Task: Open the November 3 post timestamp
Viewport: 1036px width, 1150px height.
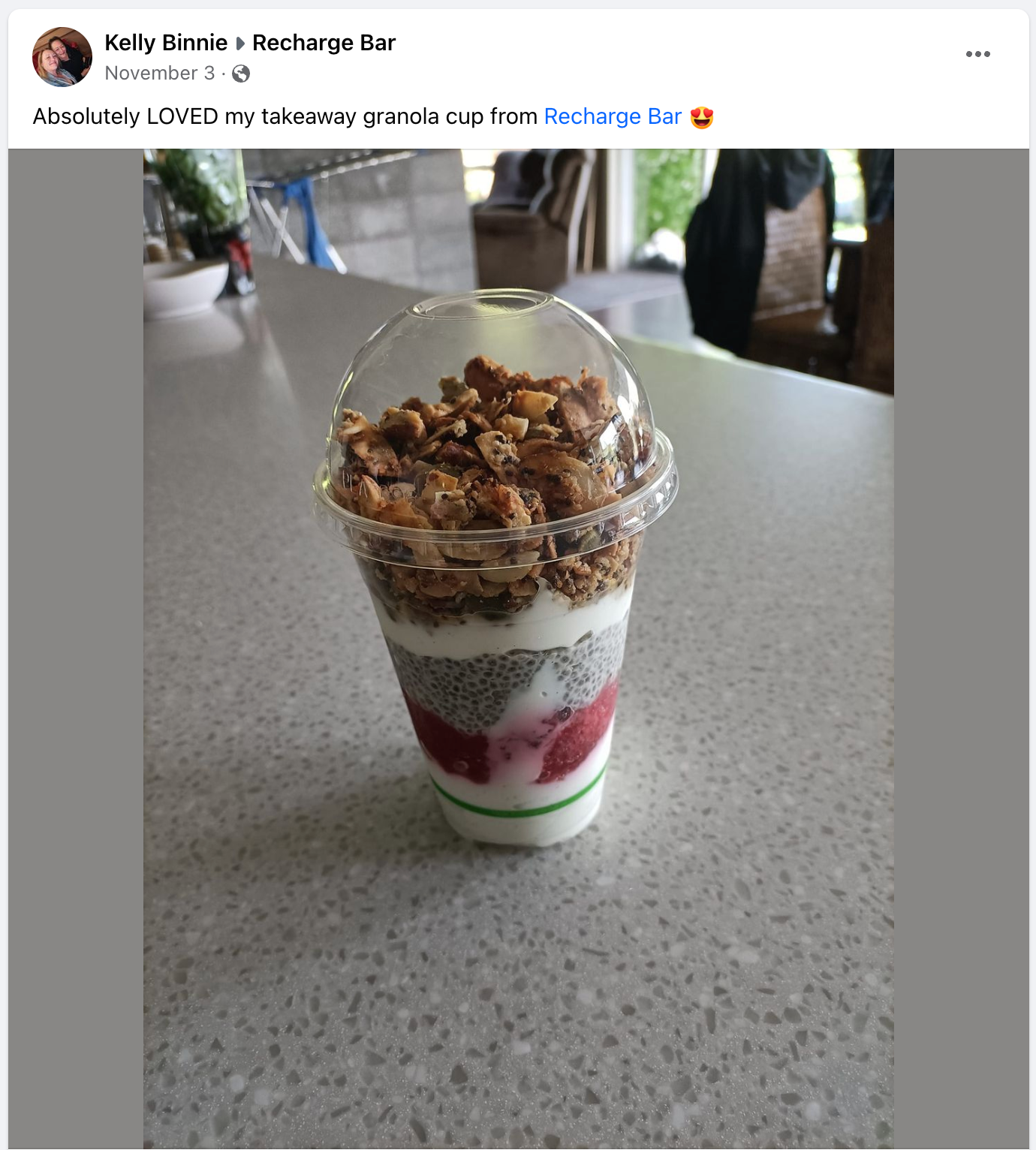Action: click(159, 73)
